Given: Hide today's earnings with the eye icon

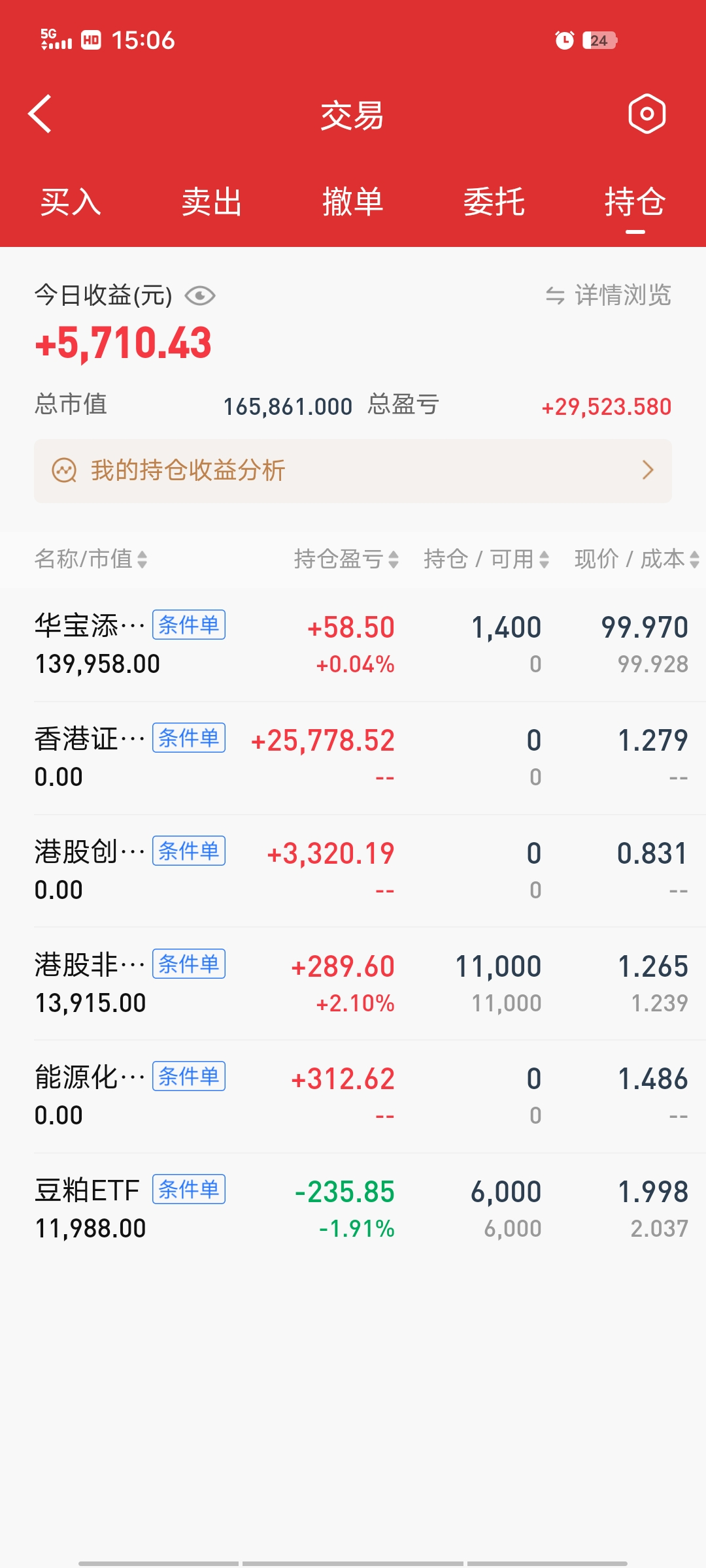Looking at the screenshot, I should click(x=200, y=296).
